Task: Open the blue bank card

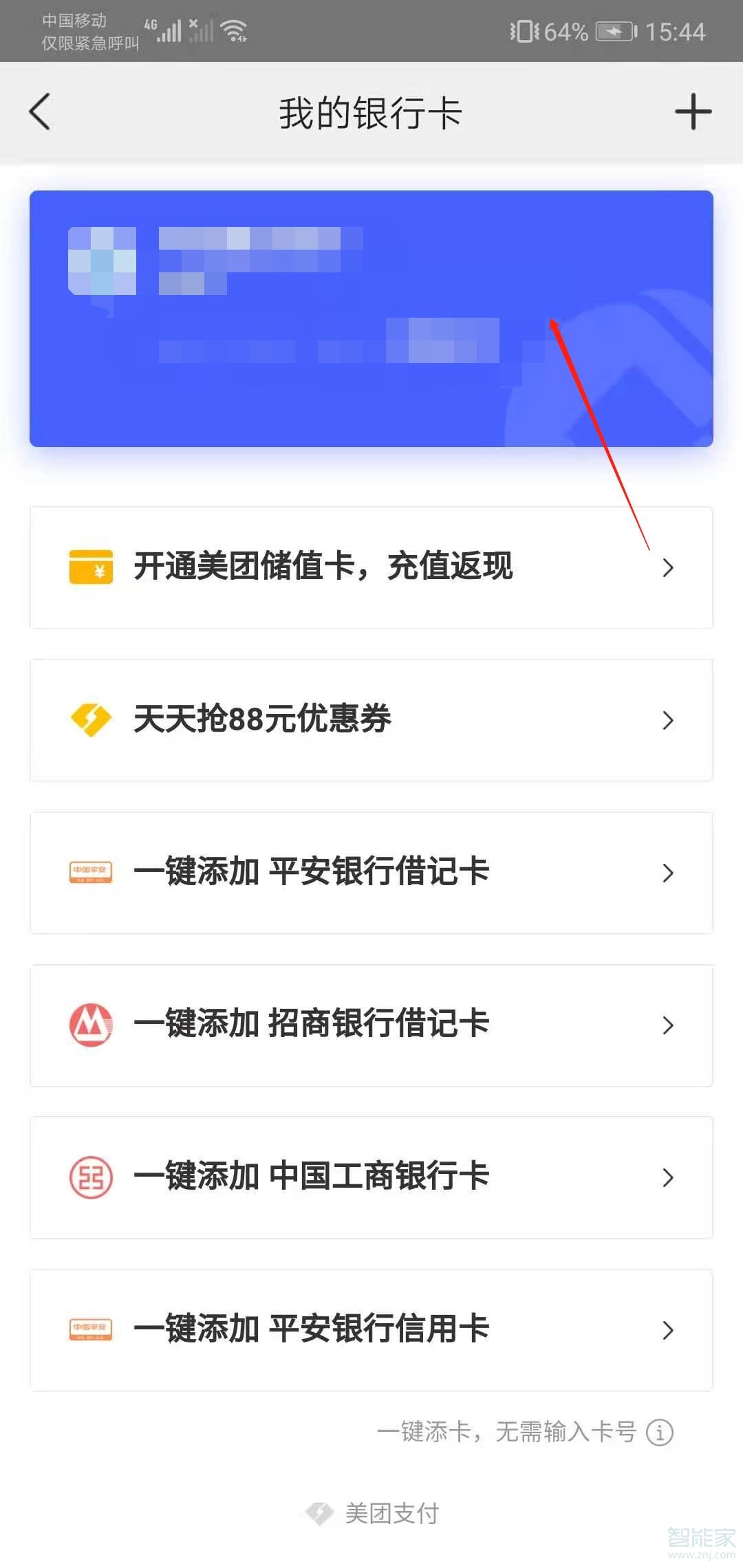Action: click(x=371, y=318)
